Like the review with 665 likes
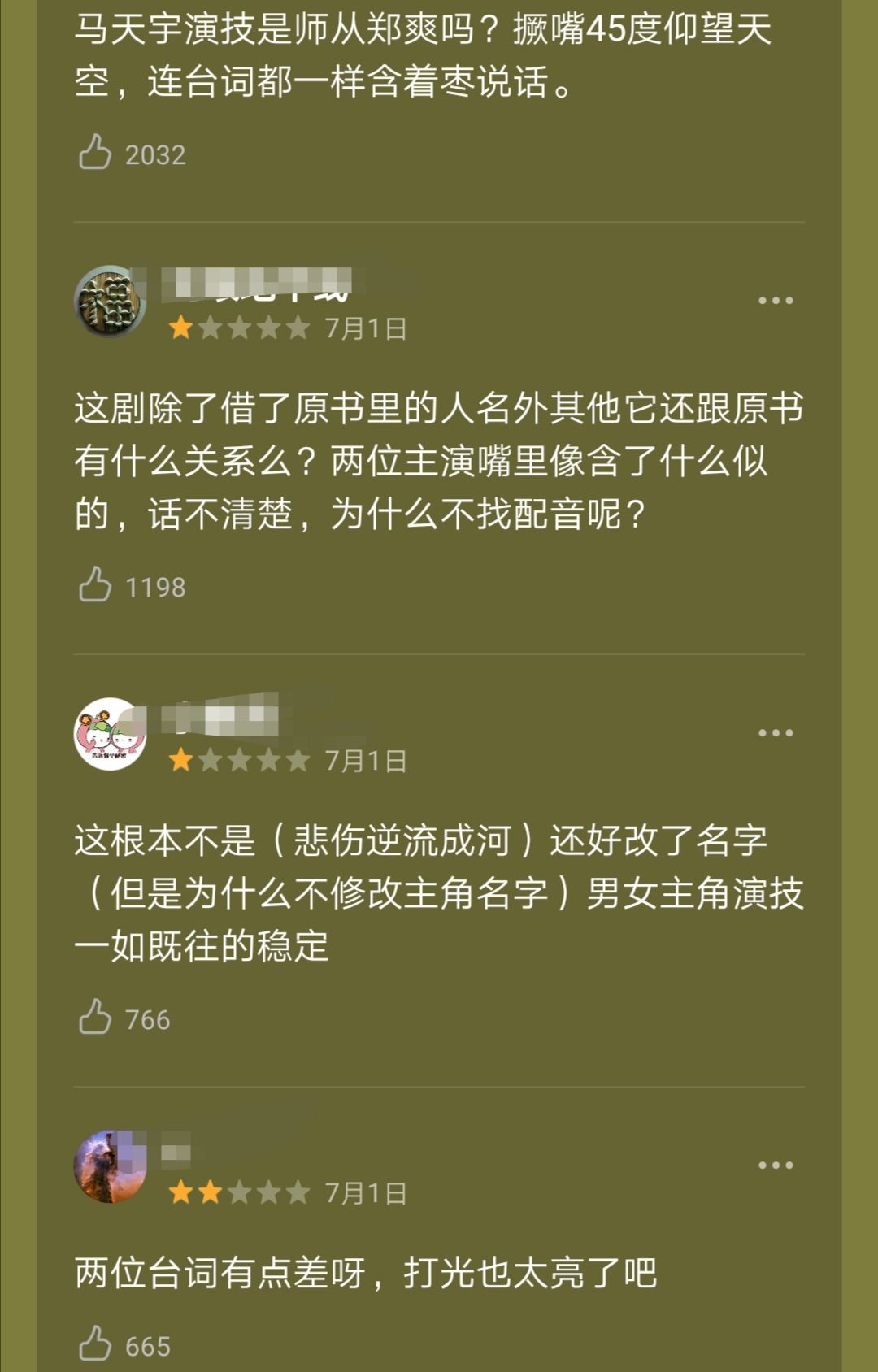Image resolution: width=878 pixels, height=1372 pixels. click(x=95, y=1344)
